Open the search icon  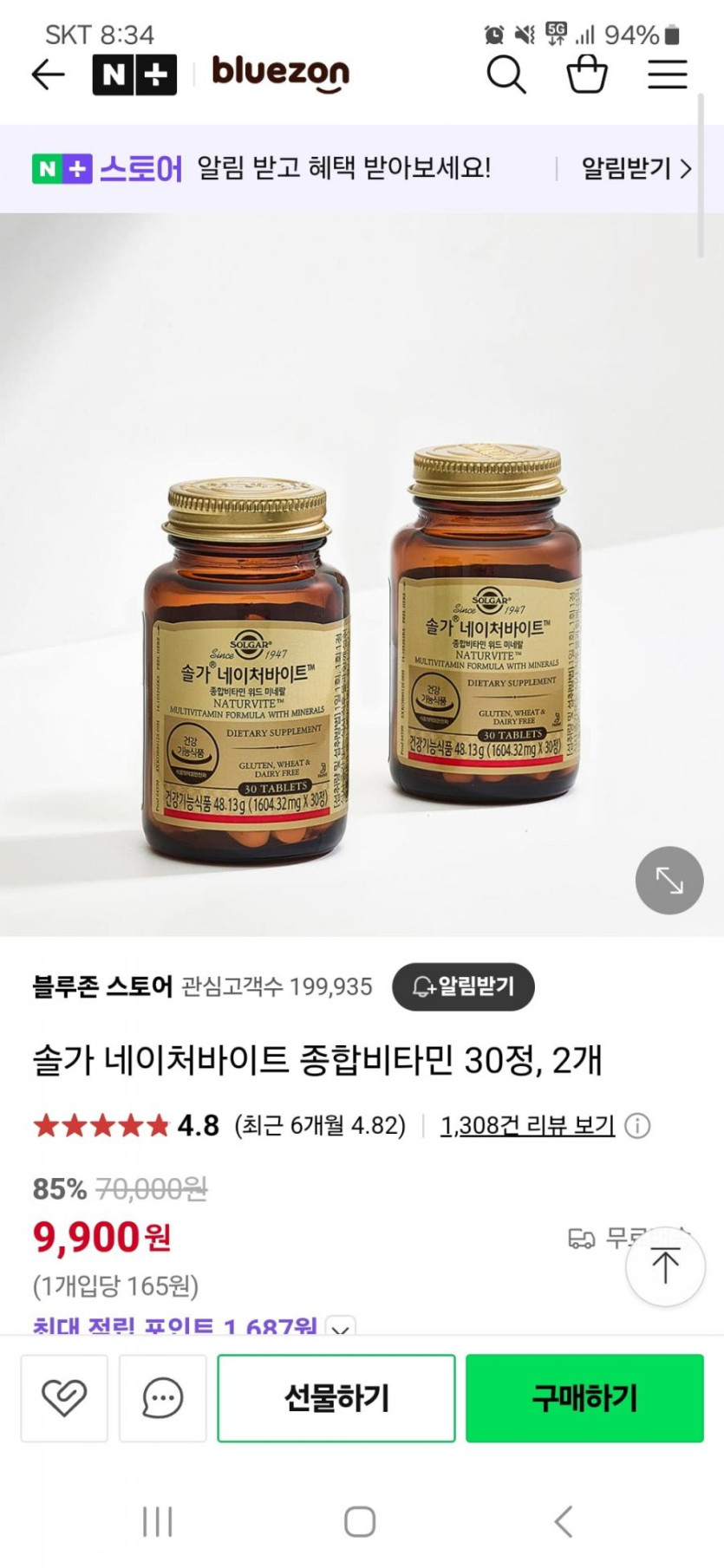pyautogui.click(x=506, y=75)
